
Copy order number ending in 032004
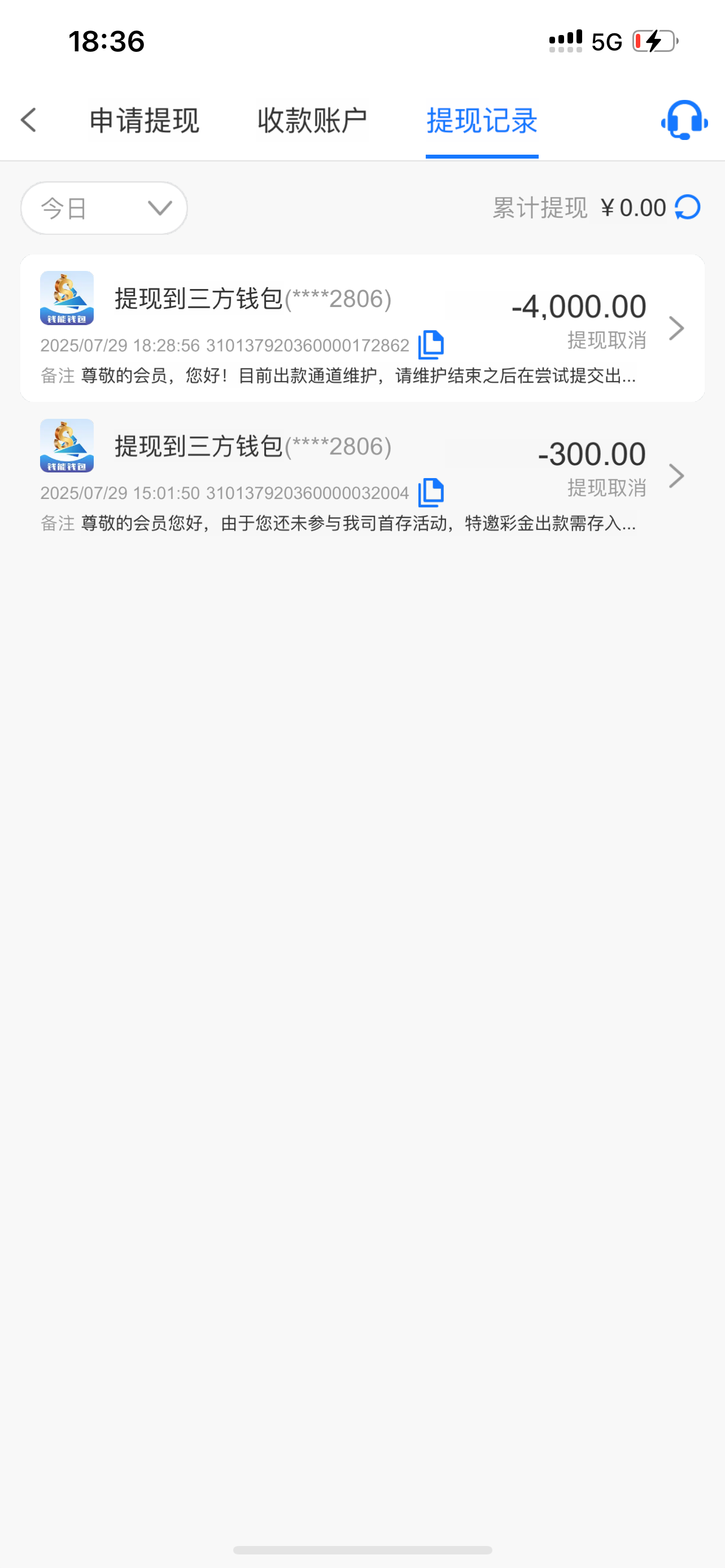pyautogui.click(x=431, y=492)
